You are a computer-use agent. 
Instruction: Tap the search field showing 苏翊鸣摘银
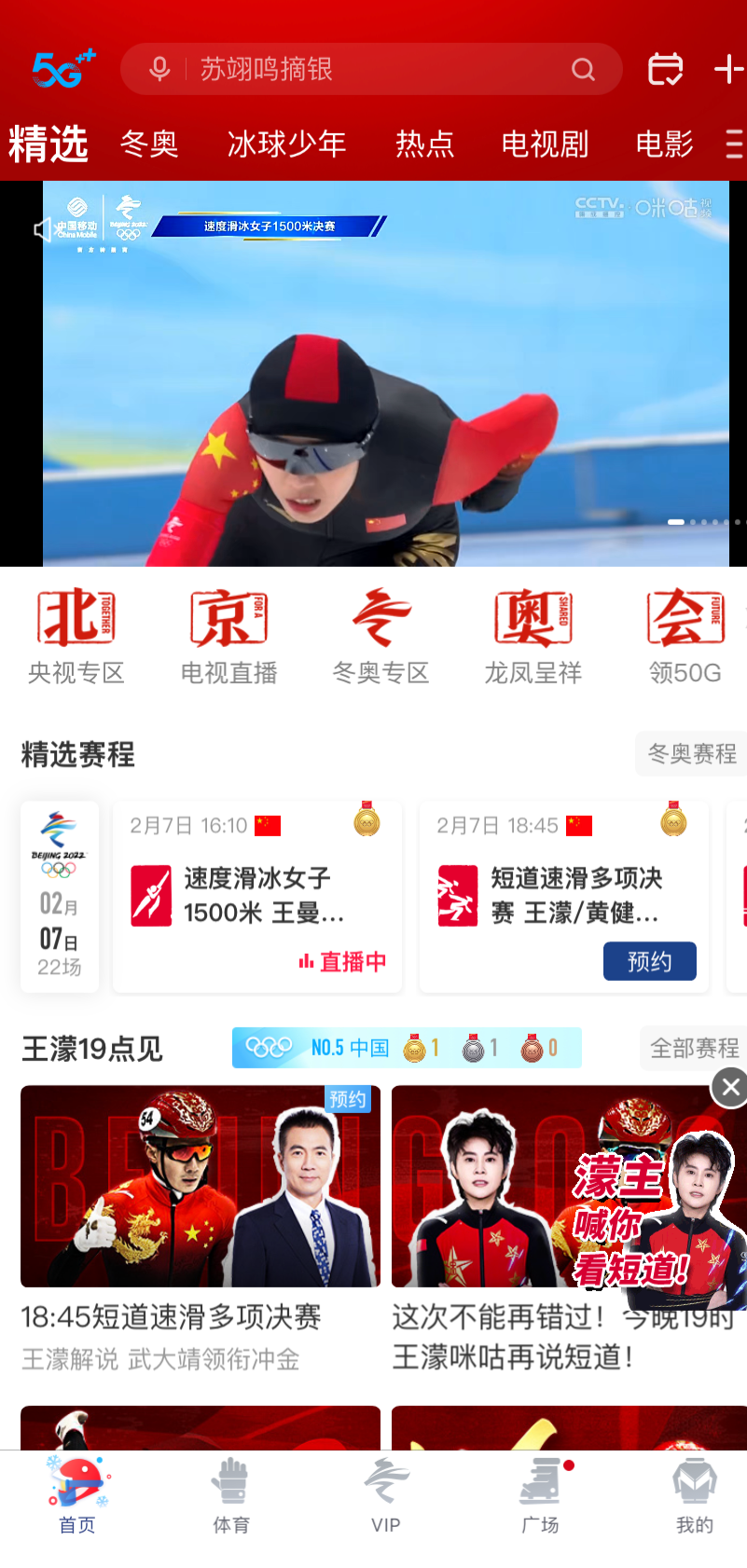pyautogui.click(x=373, y=69)
